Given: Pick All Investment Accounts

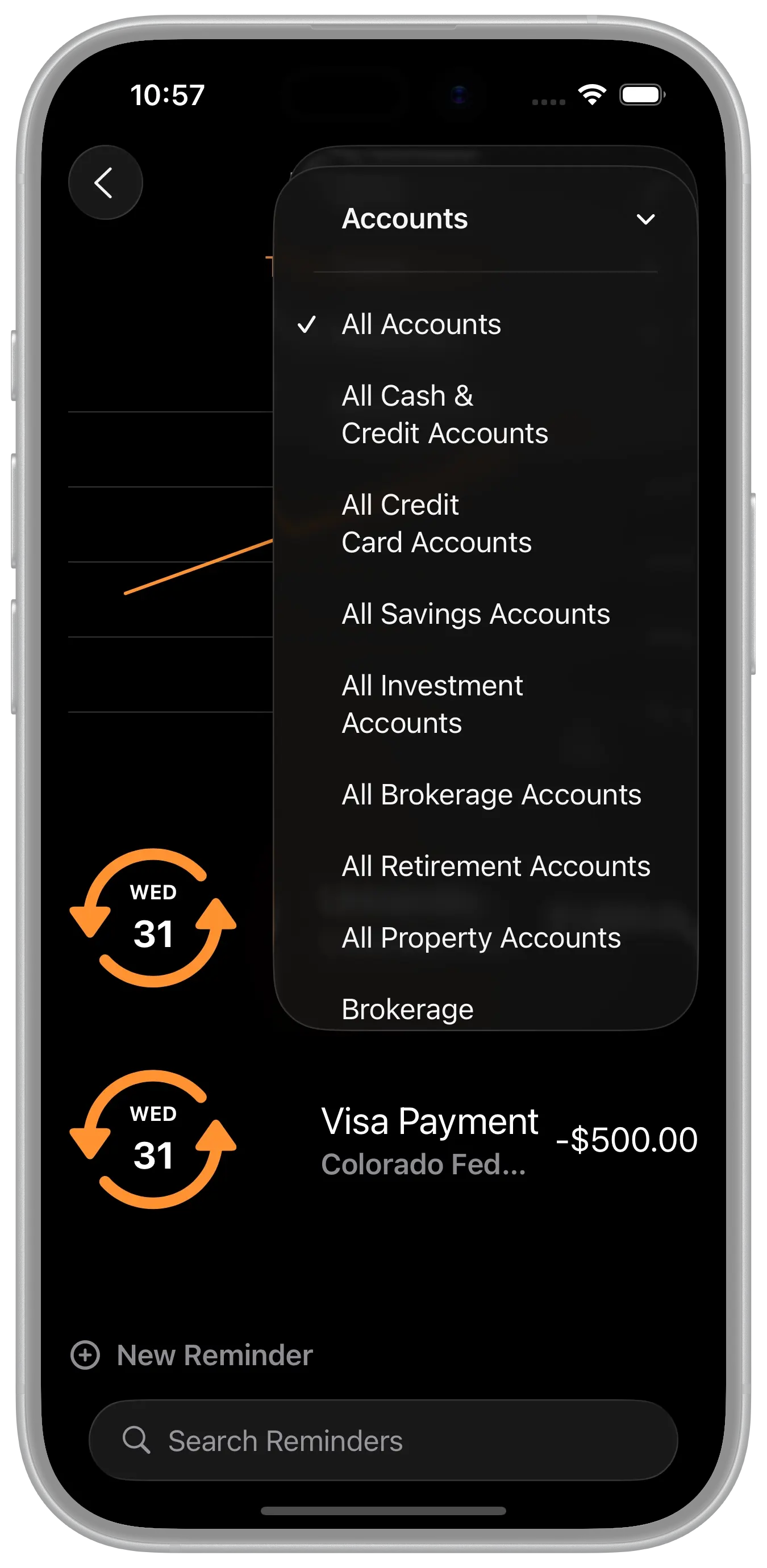Looking at the screenshot, I should (432, 704).
